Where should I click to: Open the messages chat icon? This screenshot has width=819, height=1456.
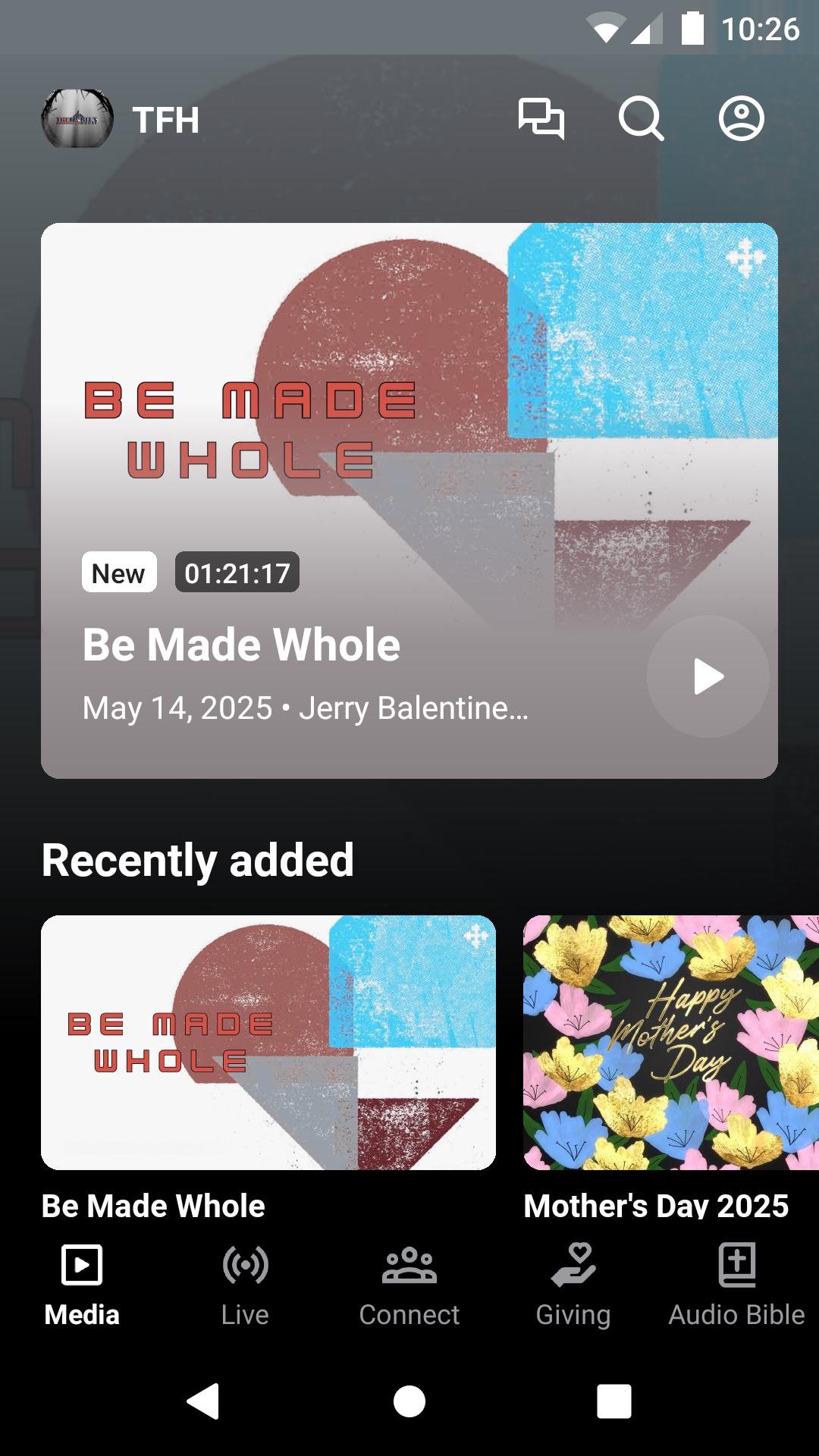(541, 119)
